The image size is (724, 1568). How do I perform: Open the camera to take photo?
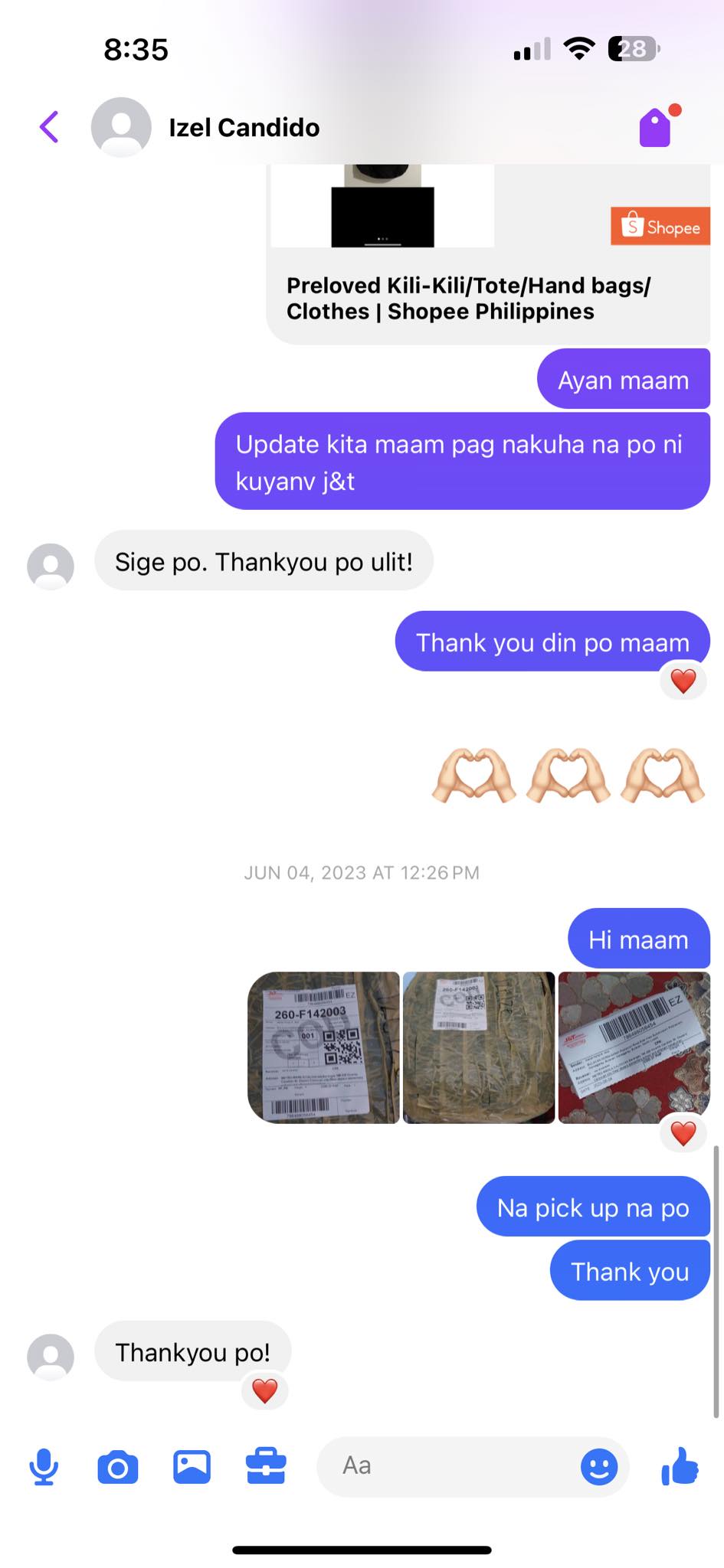click(118, 1466)
